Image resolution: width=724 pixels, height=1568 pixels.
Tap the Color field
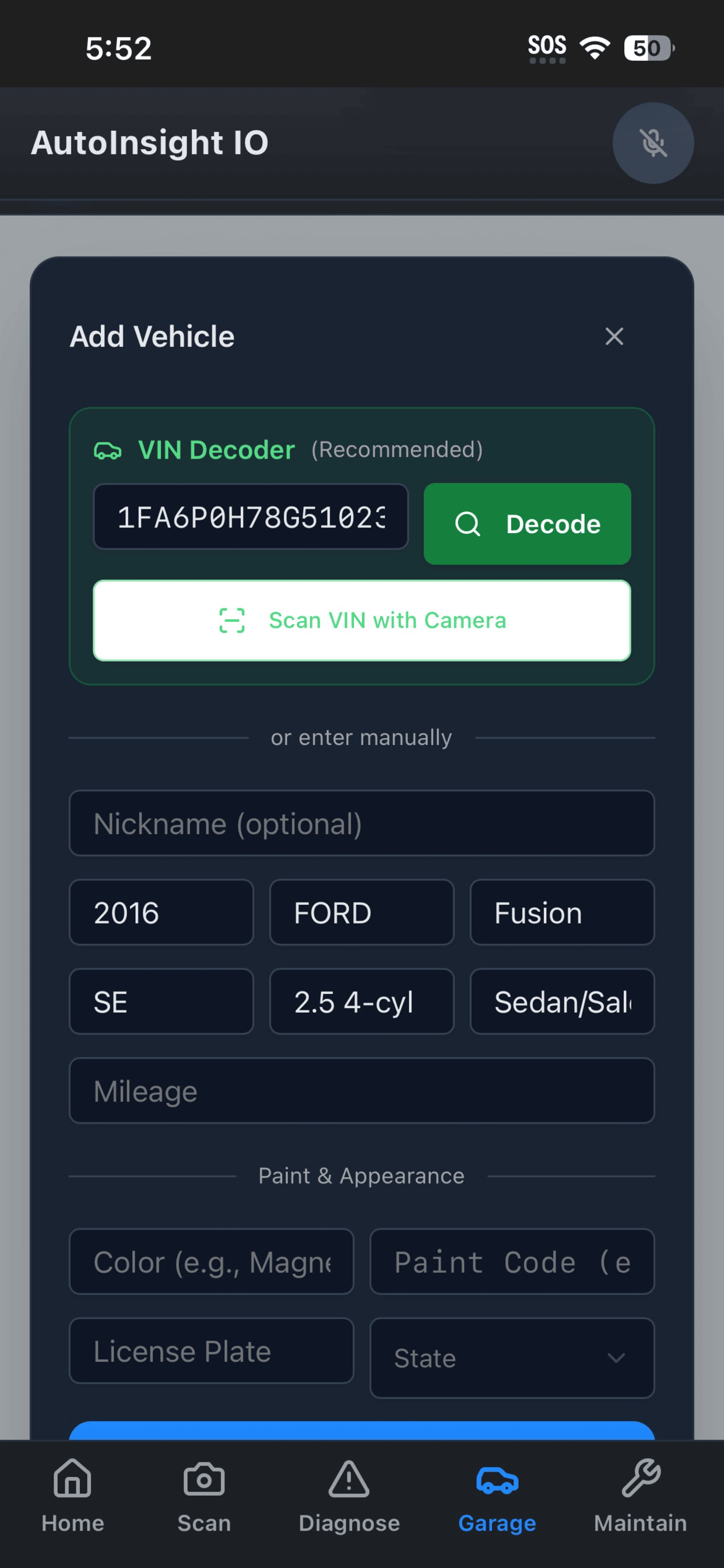(212, 1261)
